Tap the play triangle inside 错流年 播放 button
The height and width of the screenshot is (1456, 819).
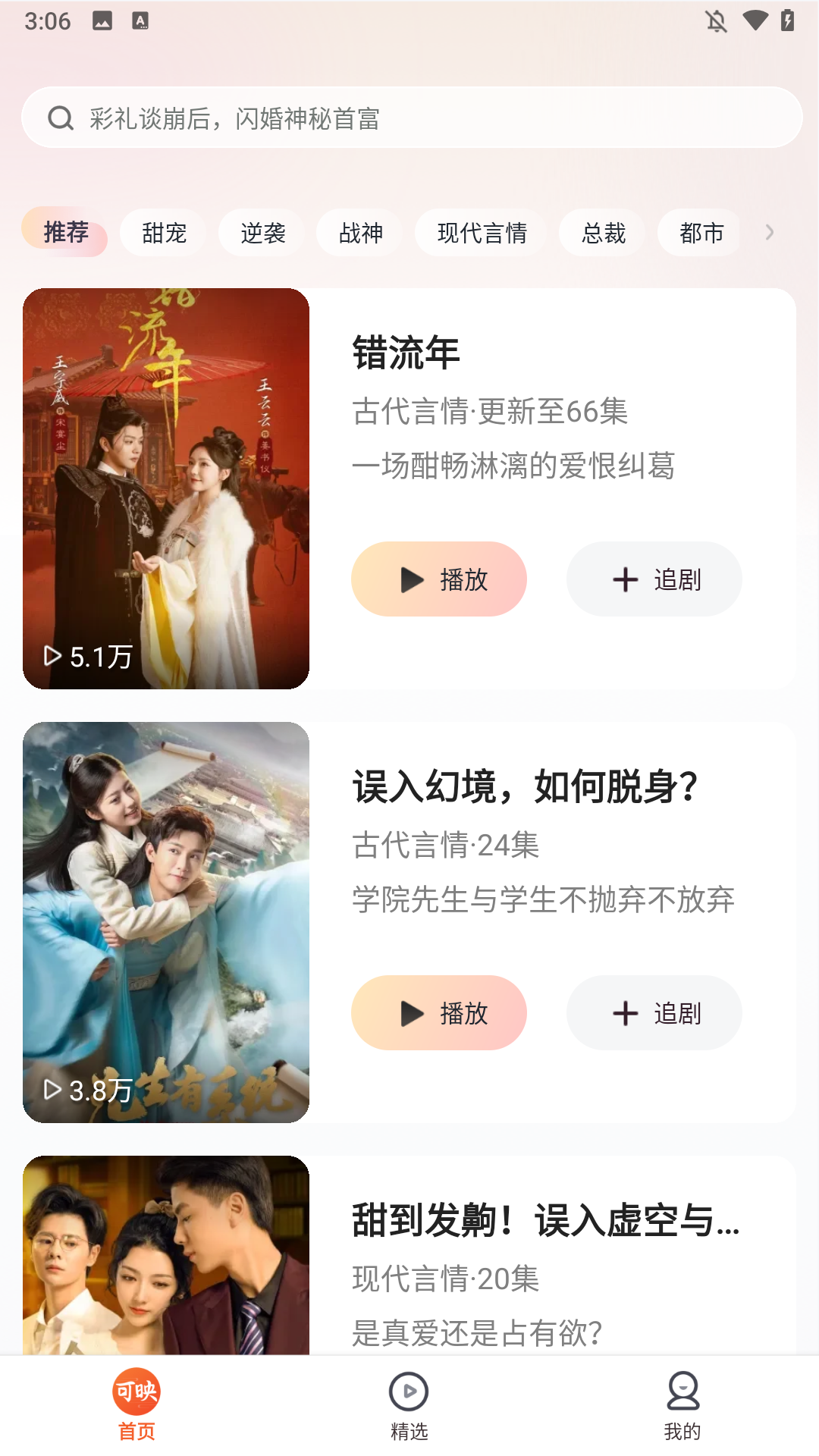410,579
